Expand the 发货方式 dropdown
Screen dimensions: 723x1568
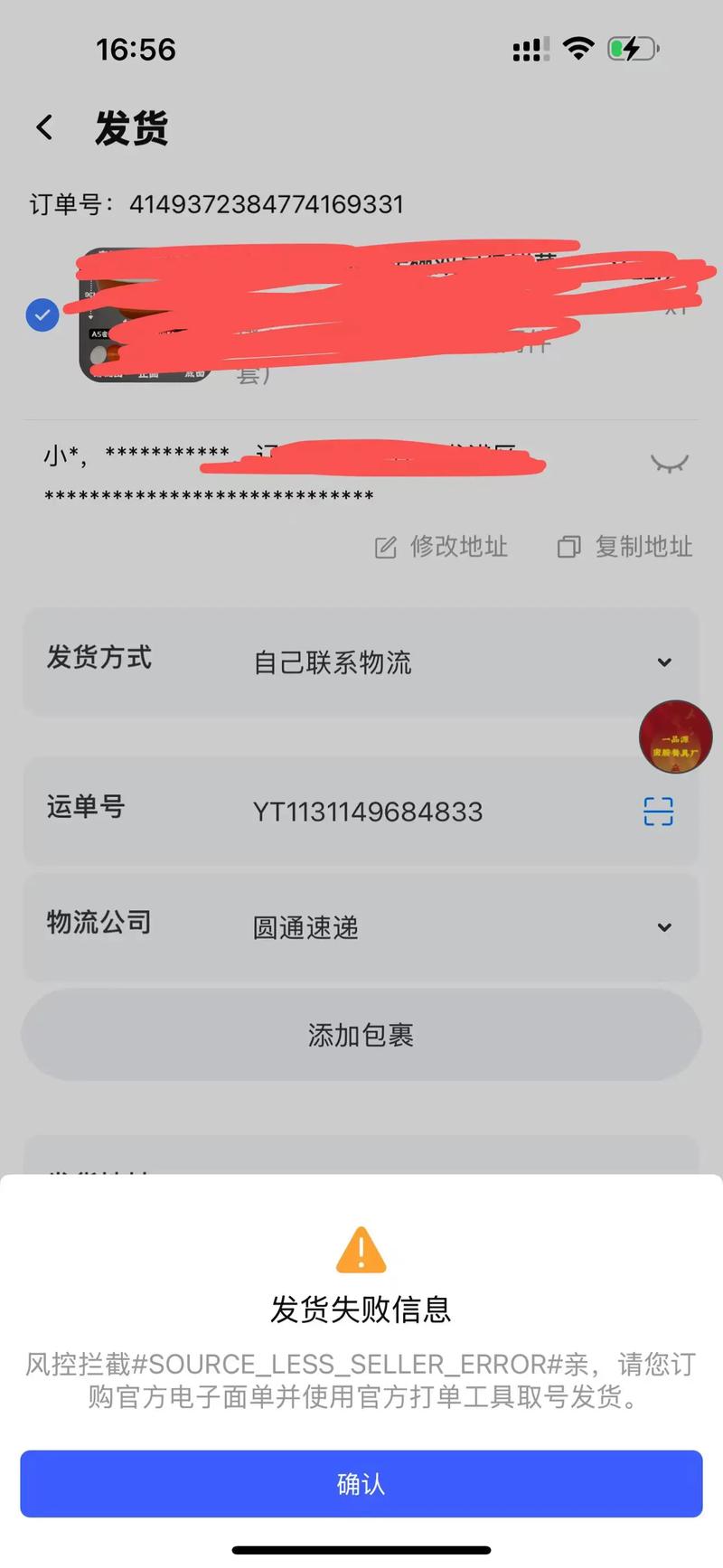click(x=664, y=662)
